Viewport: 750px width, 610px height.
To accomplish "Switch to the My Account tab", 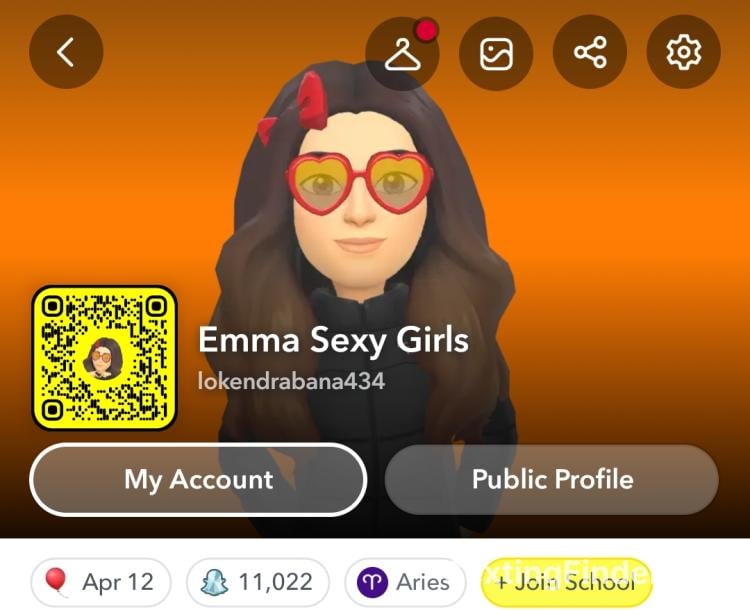I will (x=198, y=479).
